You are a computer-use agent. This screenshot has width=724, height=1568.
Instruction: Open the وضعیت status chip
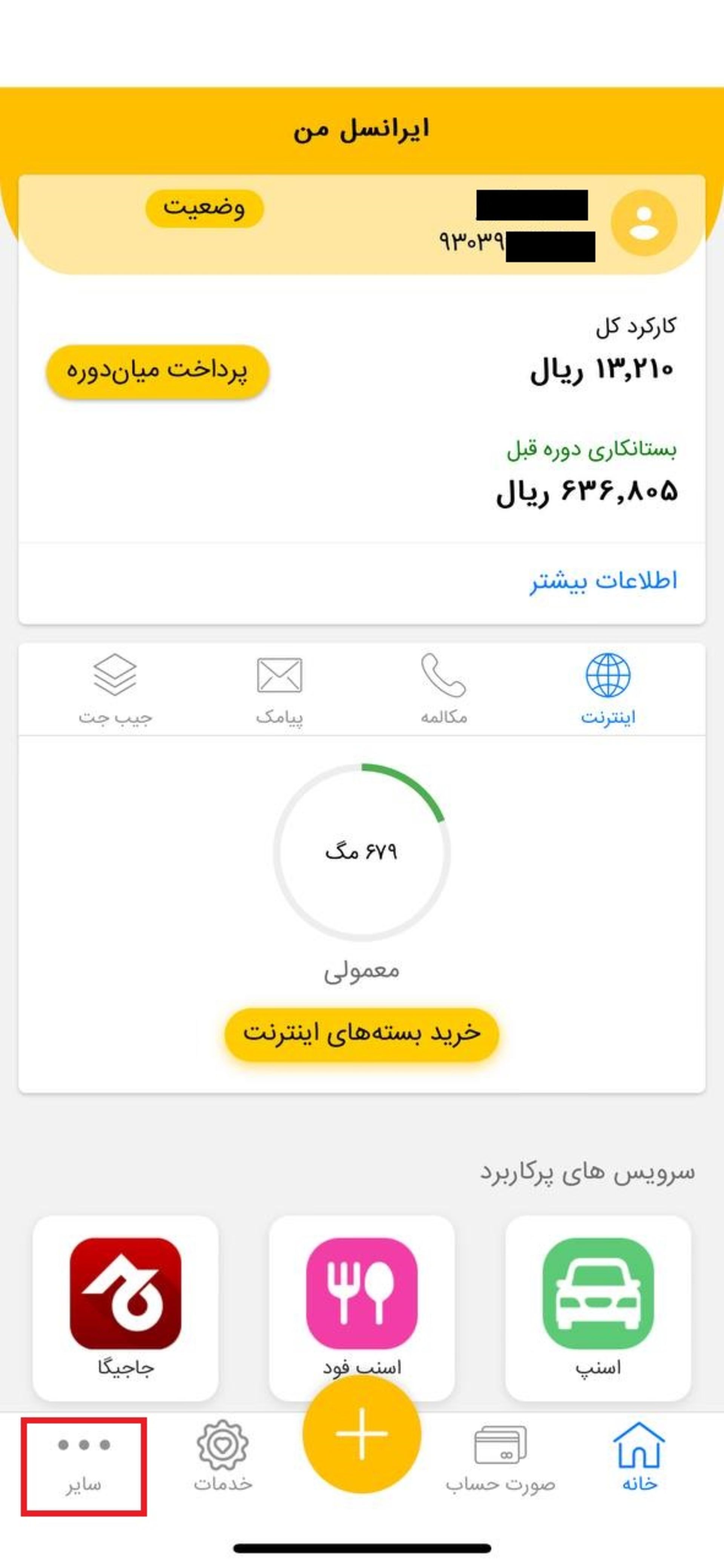click(204, 209)
